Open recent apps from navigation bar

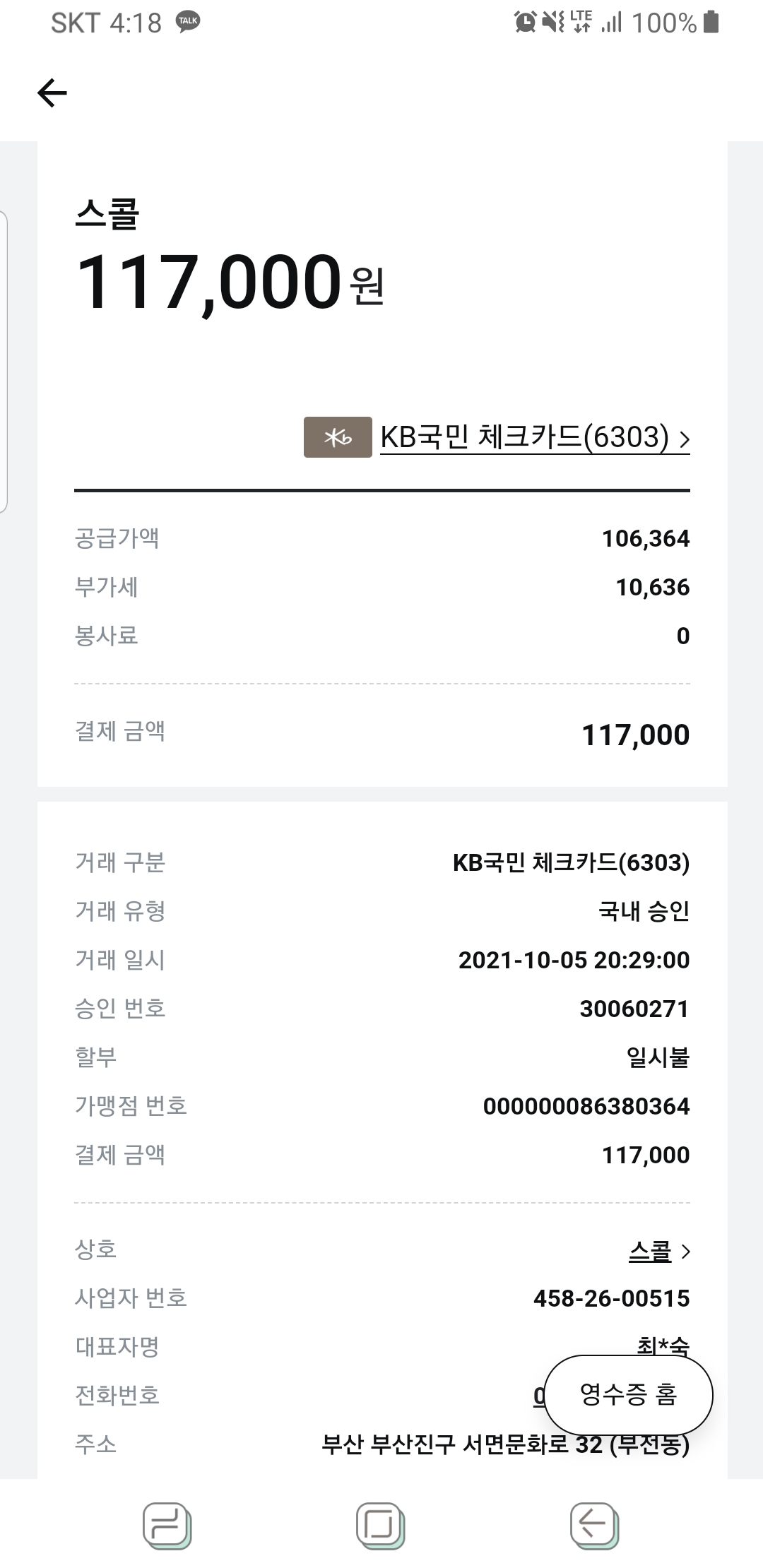pyautogui.click(x=167, y=1526)
